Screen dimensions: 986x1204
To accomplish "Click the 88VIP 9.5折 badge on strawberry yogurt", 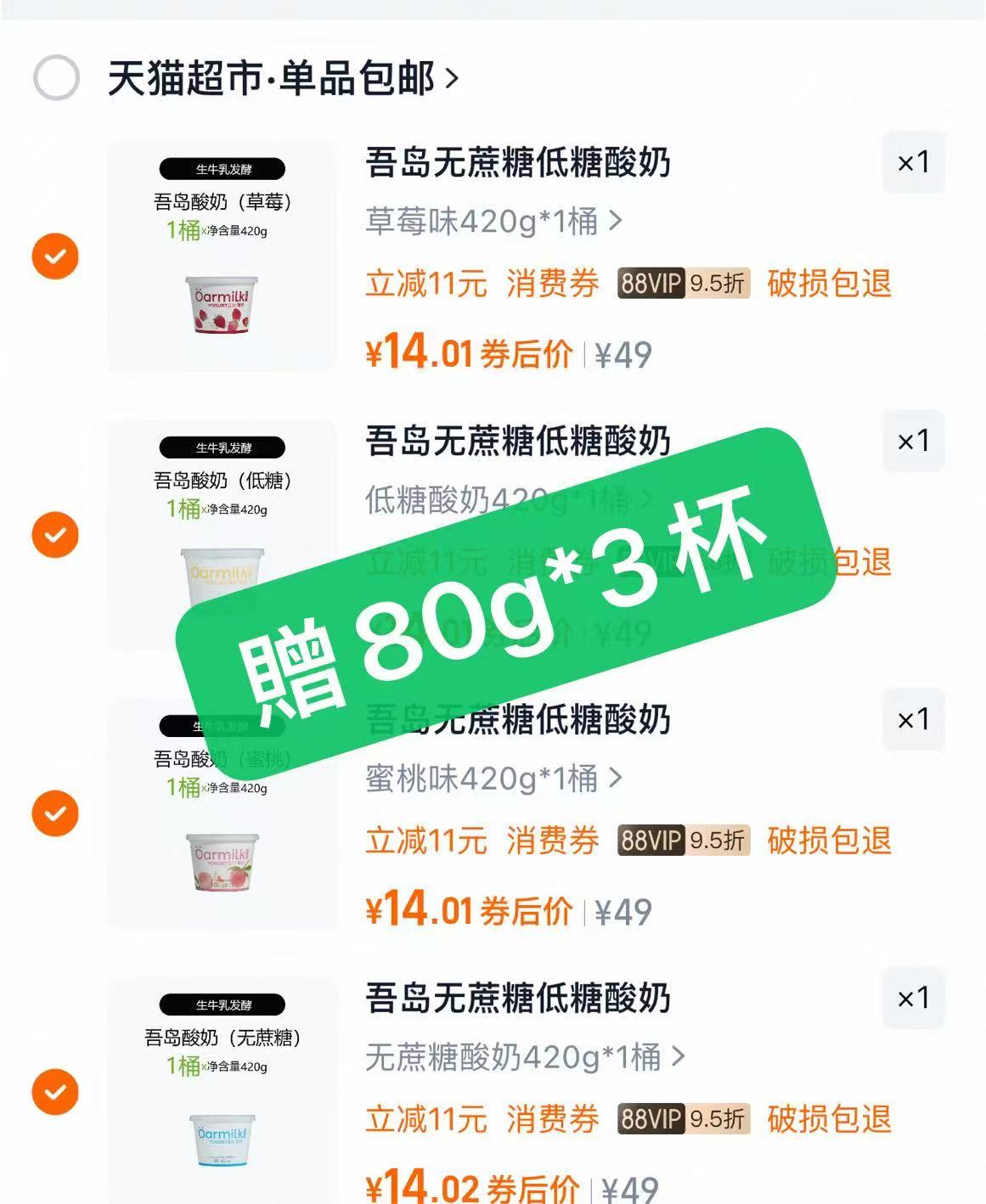I will [x=682, y=285].
